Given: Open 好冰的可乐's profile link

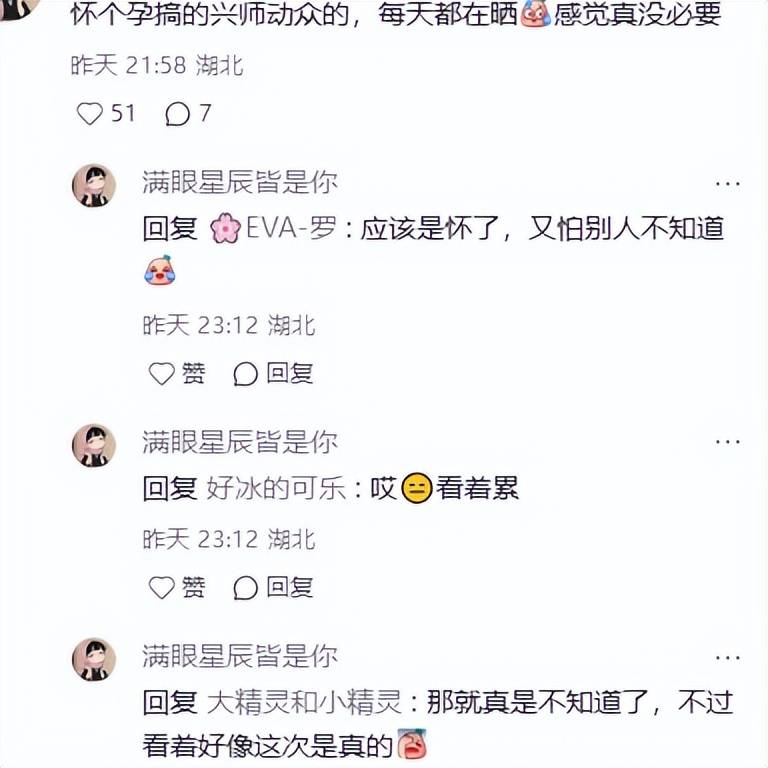Looking at the screenshot, I should (x=275, y=489).
